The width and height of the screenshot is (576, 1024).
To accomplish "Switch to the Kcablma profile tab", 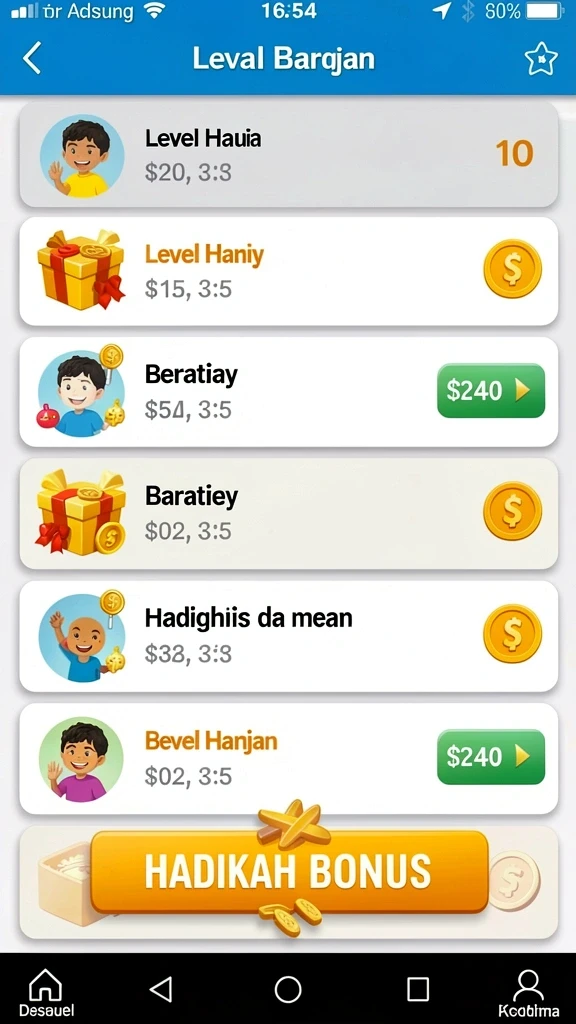I will point(528,993).
